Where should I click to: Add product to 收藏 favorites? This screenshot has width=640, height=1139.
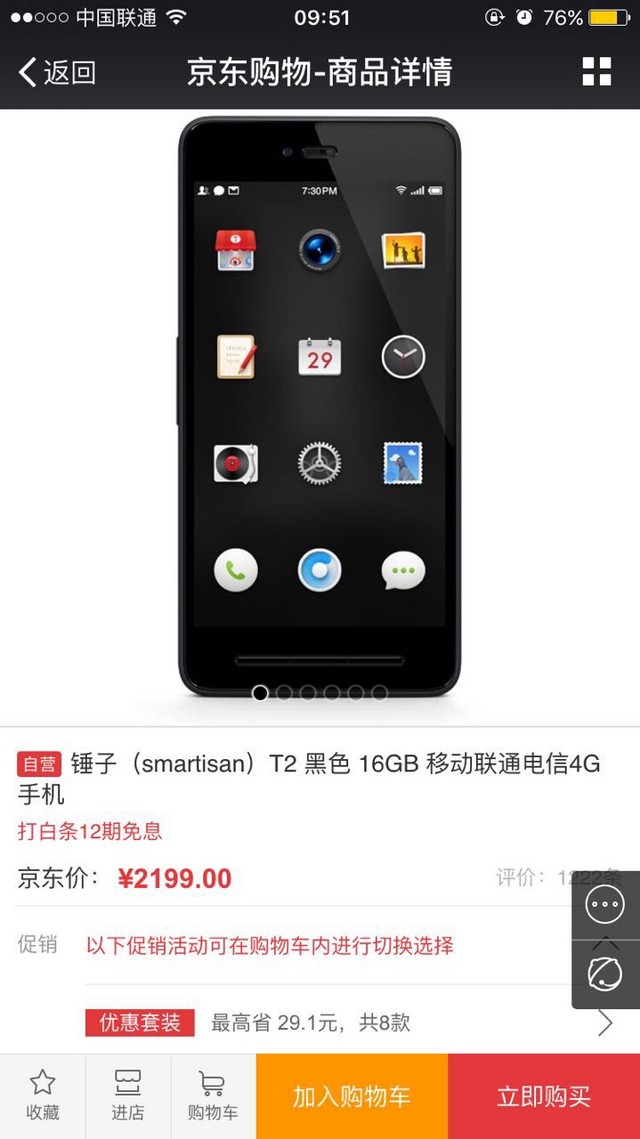(x=42, y=1095)
